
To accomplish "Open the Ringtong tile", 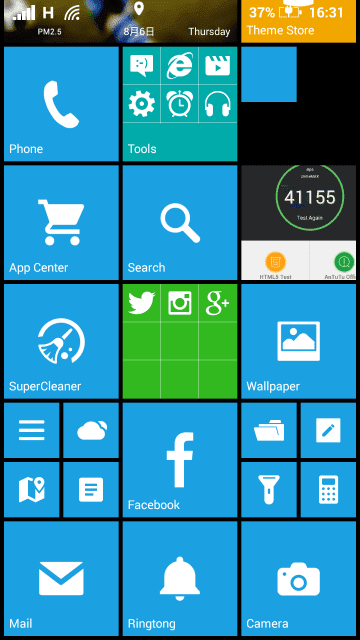I will [180, 578].
